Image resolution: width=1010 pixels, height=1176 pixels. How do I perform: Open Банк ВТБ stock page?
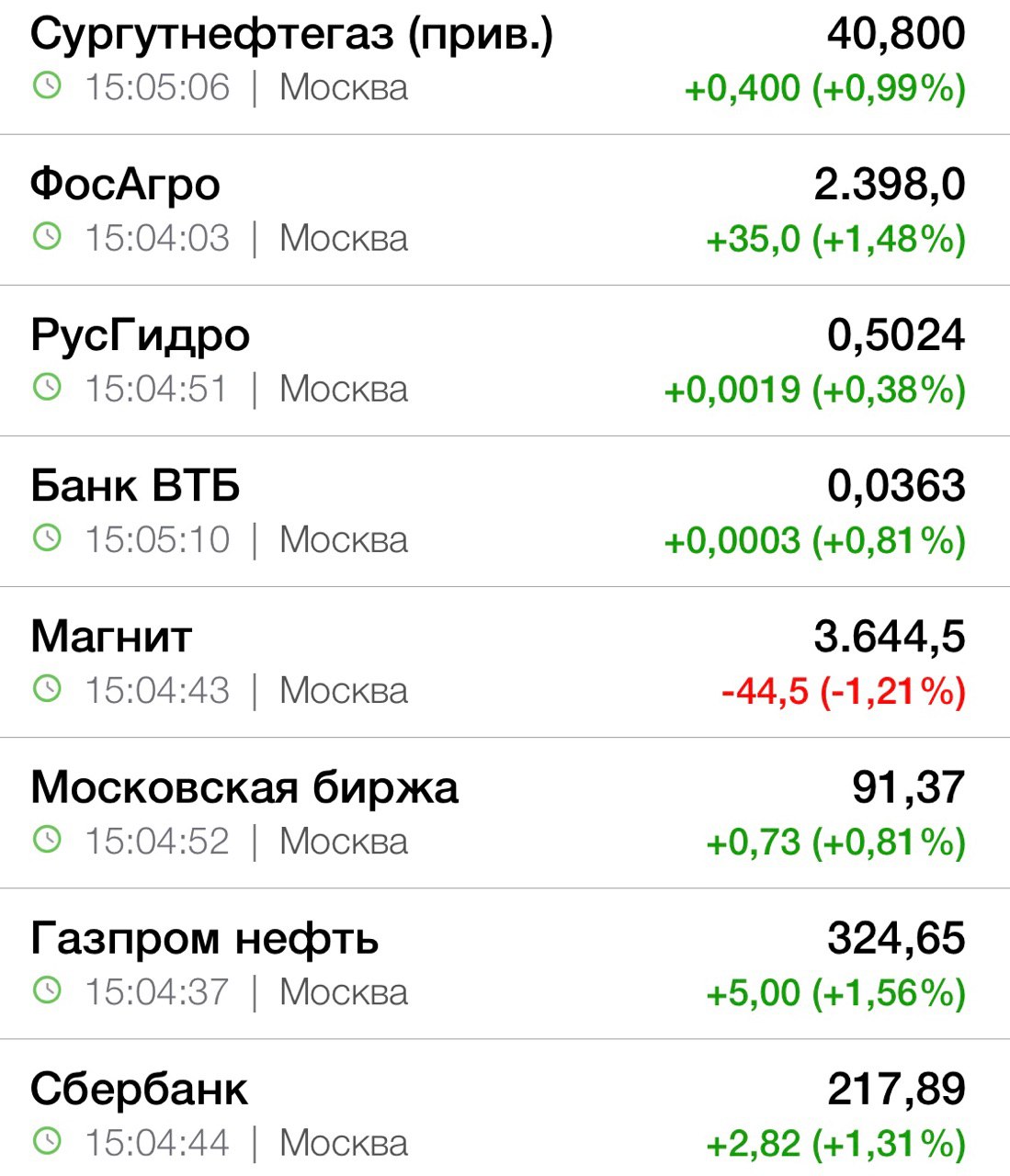click(135, 487)
